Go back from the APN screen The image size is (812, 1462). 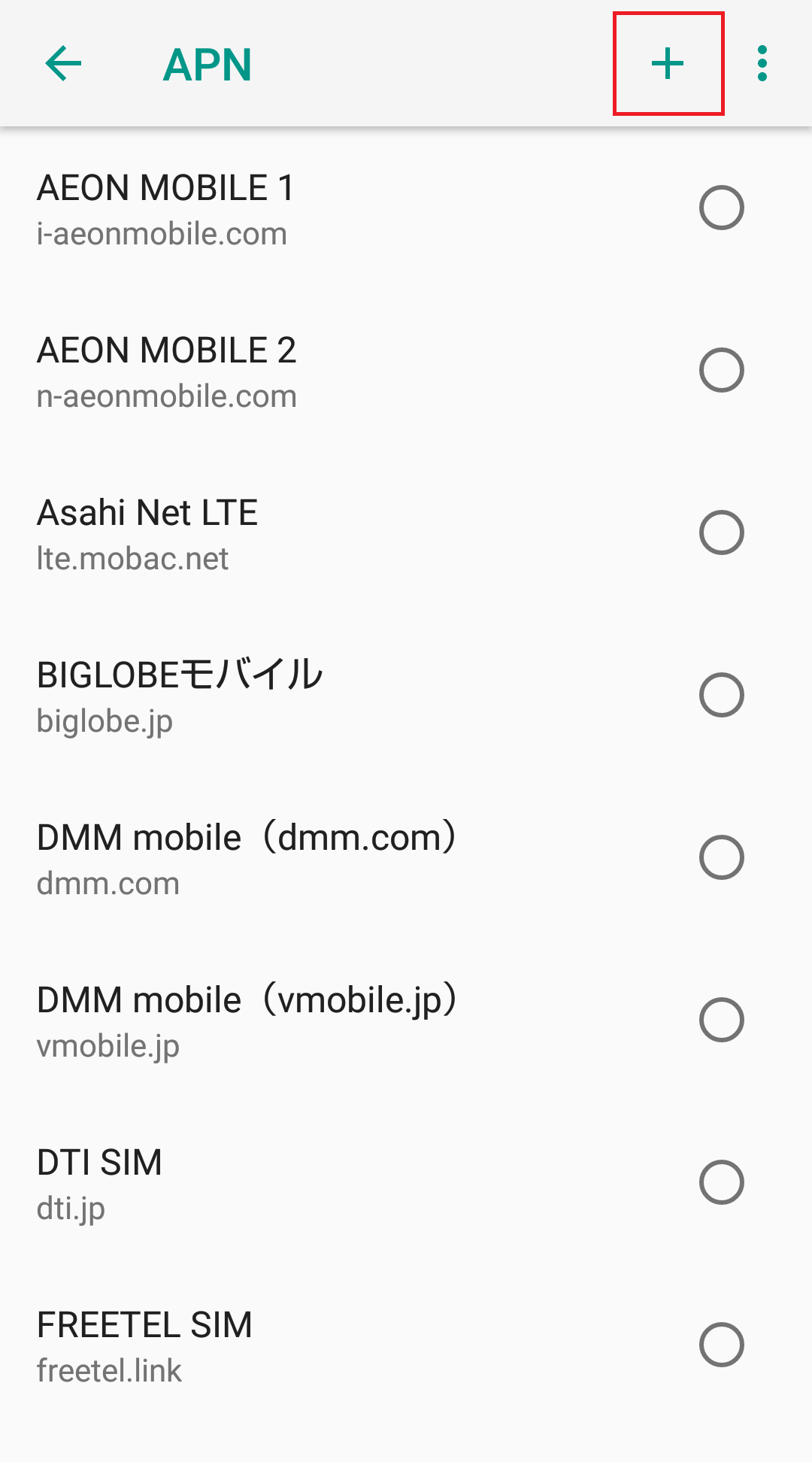(63, 64)
